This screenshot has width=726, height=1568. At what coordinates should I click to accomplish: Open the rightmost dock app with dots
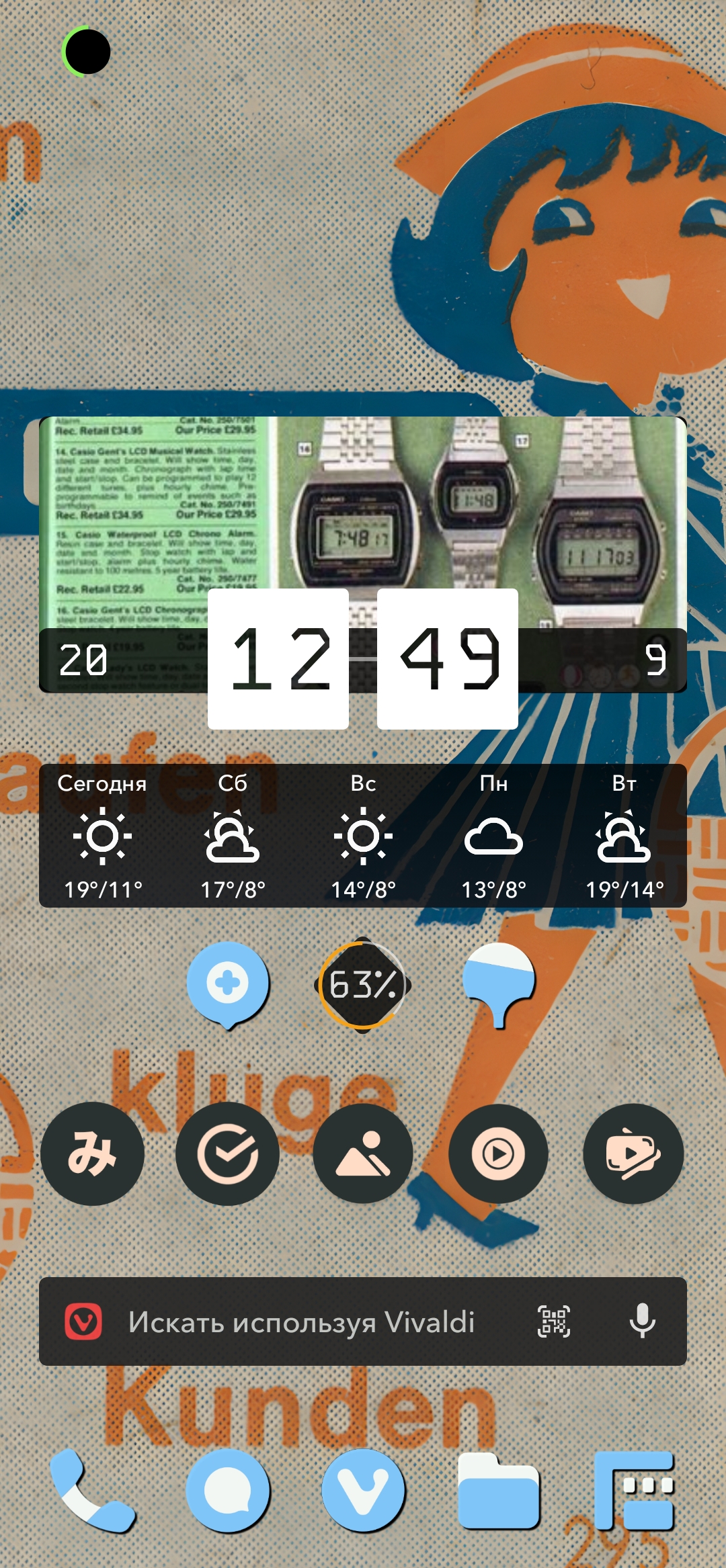coord(635,1491)
